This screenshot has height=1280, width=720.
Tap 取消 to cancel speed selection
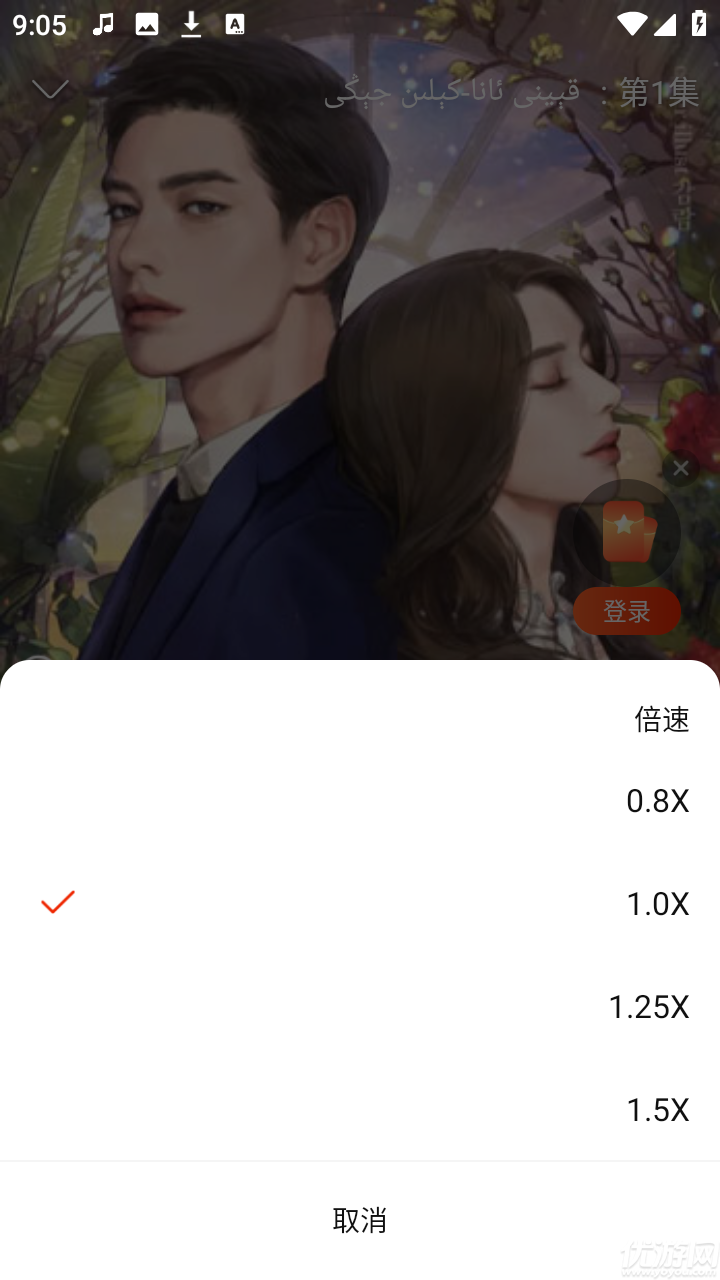[360, 1221]
